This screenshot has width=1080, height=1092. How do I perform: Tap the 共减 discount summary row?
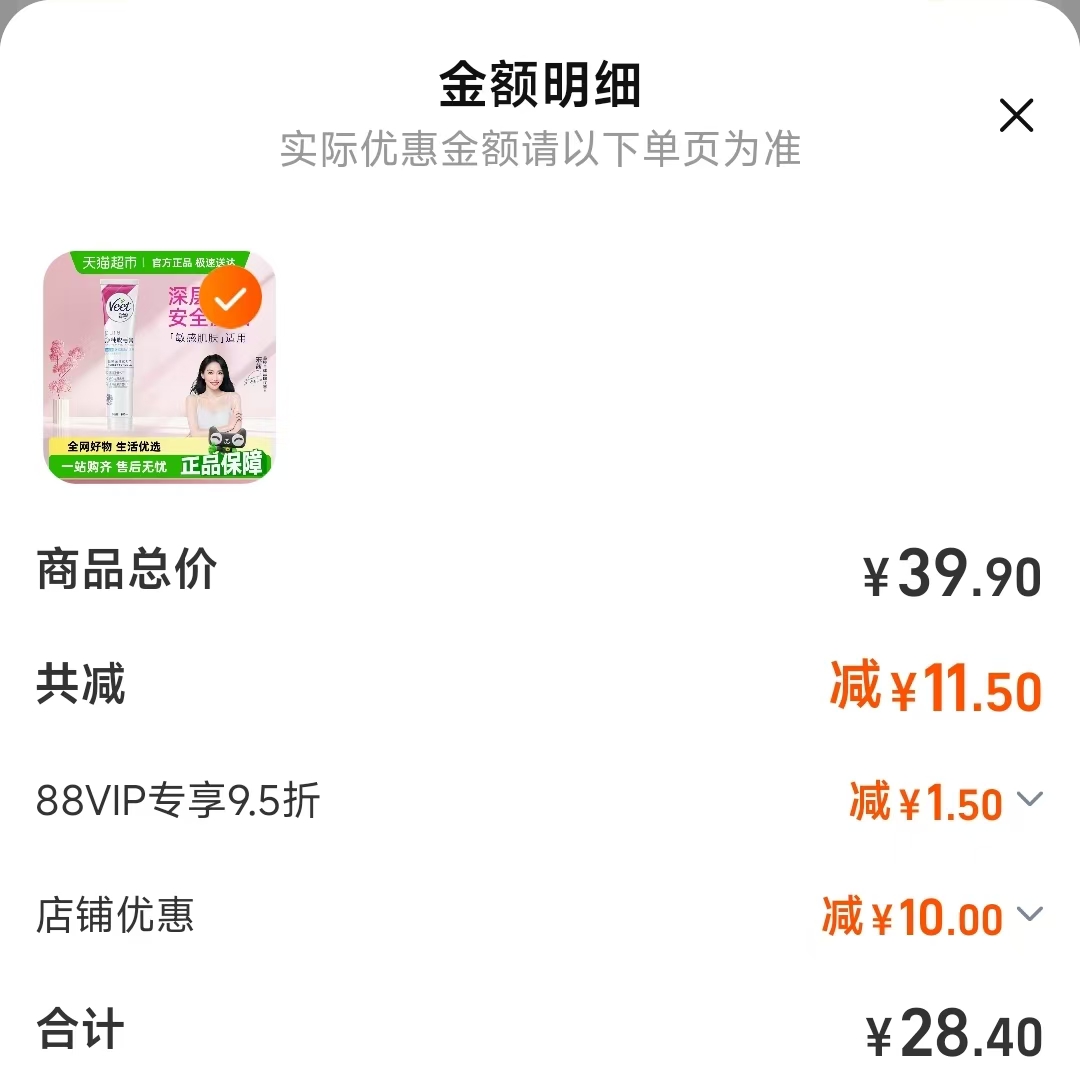point(540,686)
